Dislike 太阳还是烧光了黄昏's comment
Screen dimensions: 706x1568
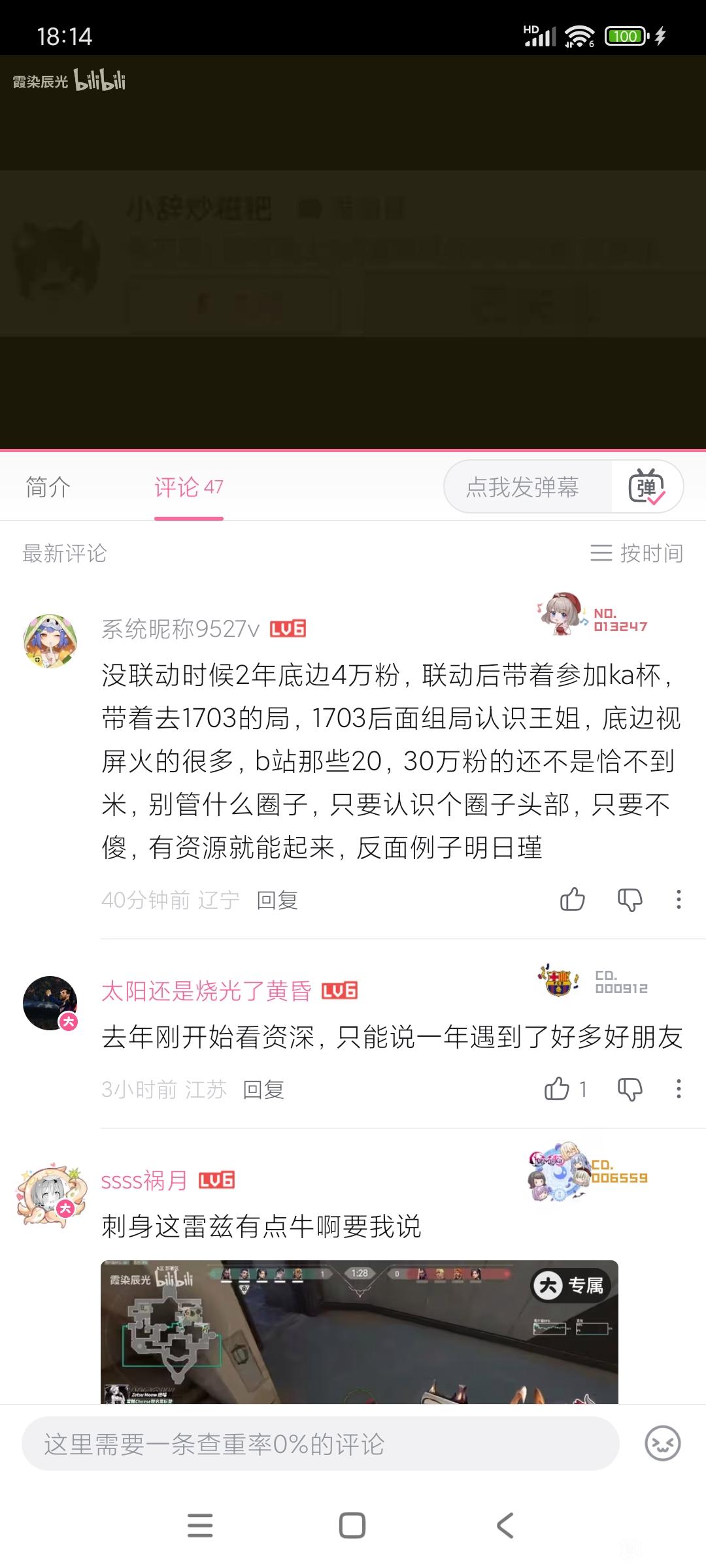pyautogui.click(x=630, y=1089)
